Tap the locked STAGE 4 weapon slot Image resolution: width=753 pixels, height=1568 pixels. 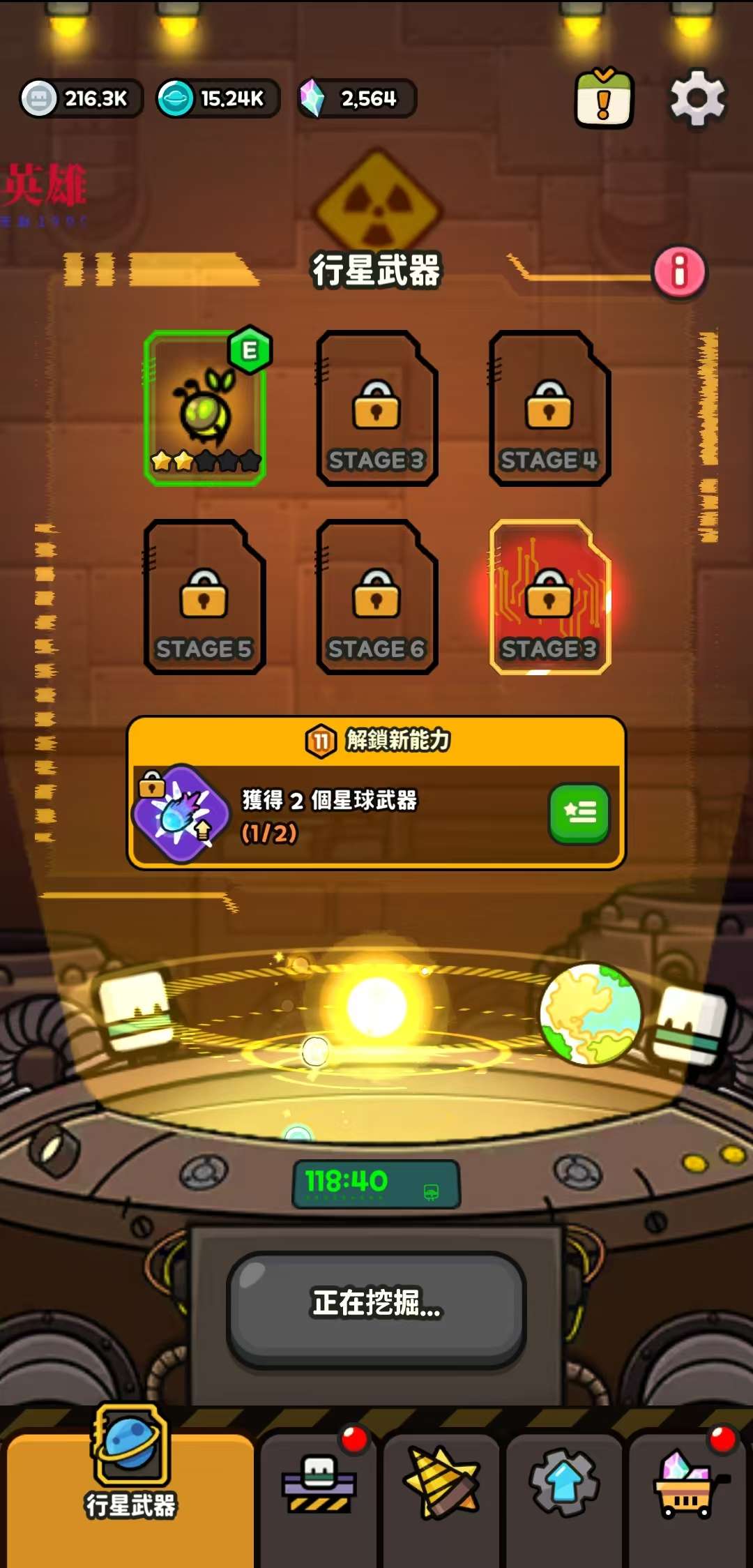pyautogui.click(x=549, y=409)
